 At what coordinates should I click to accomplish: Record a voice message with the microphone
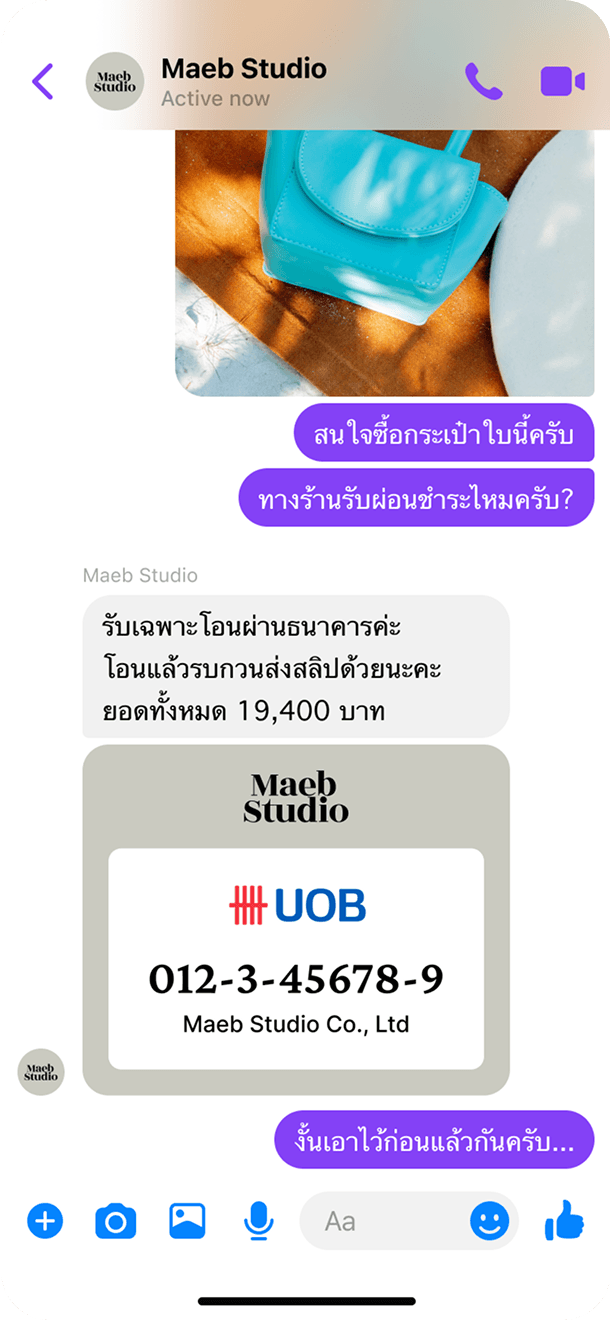click(x=259, y=1221)
